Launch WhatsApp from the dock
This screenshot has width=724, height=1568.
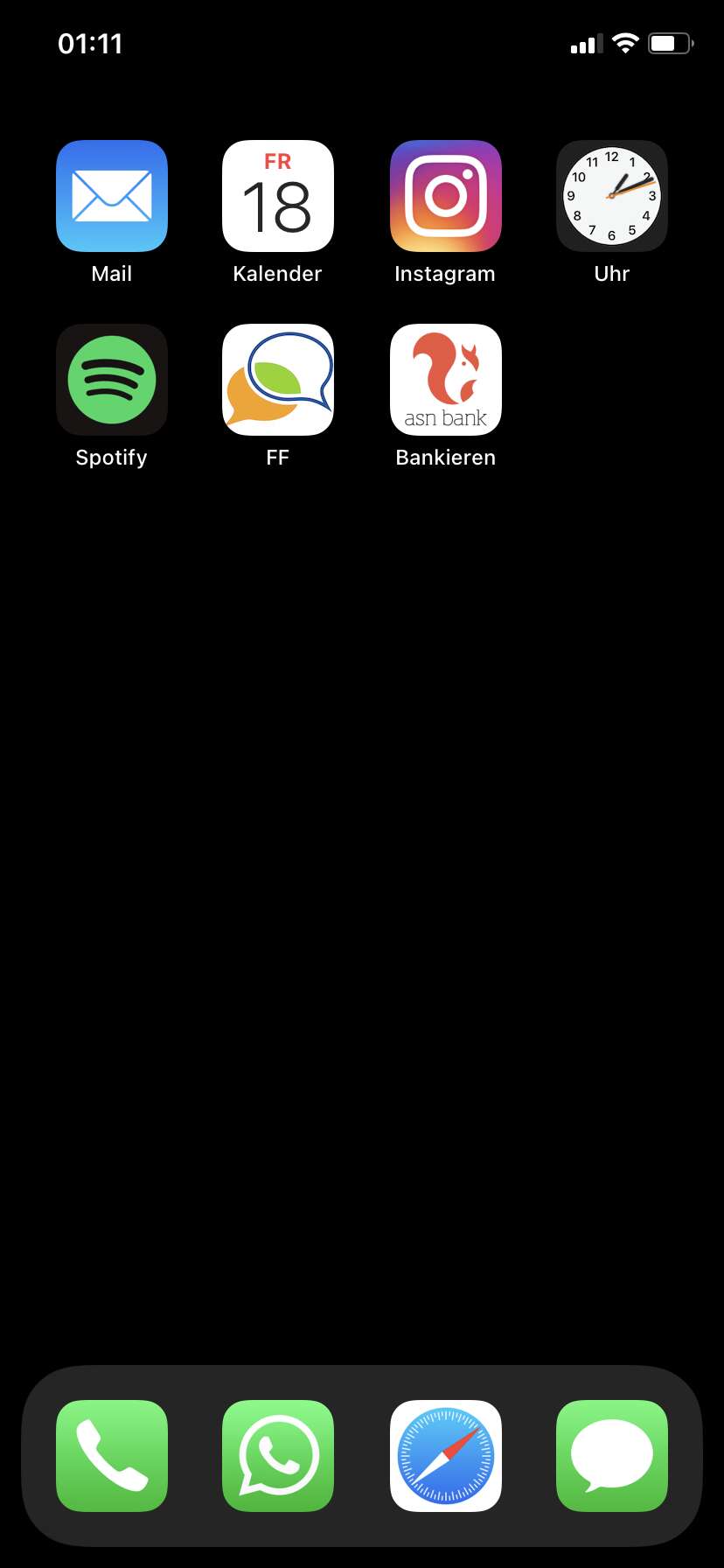pyautogui.click(x=278, y=1456)
